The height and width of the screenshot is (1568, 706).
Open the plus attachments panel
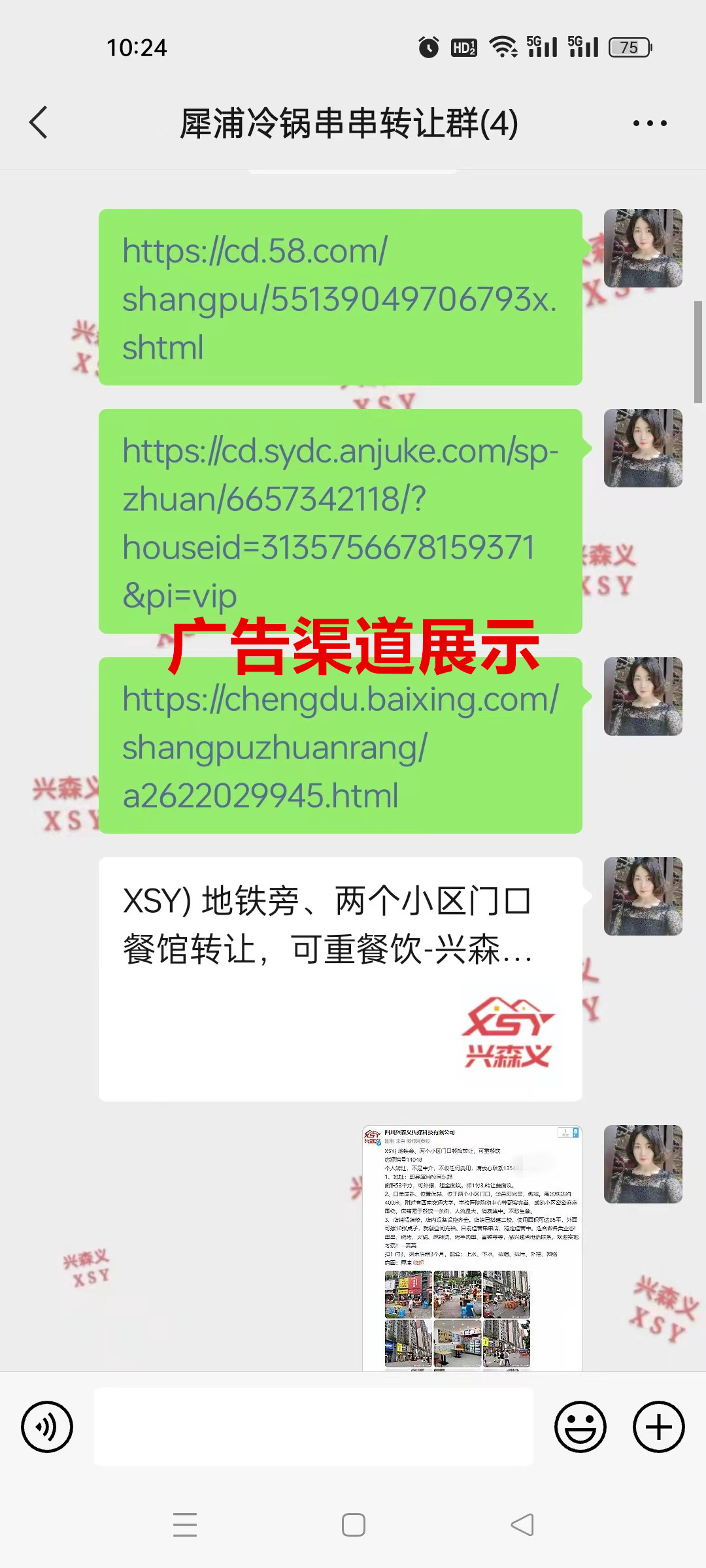point(658,1427)
